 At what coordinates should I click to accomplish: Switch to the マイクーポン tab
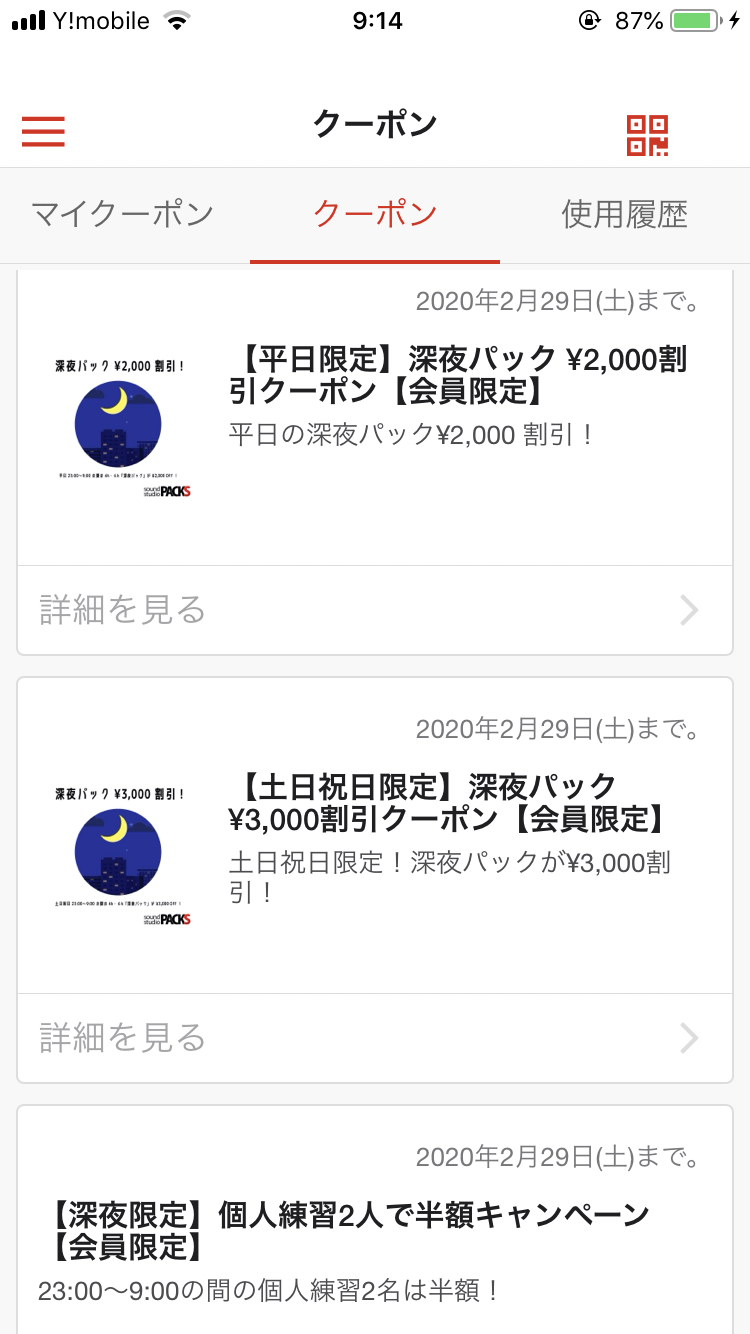123,214
